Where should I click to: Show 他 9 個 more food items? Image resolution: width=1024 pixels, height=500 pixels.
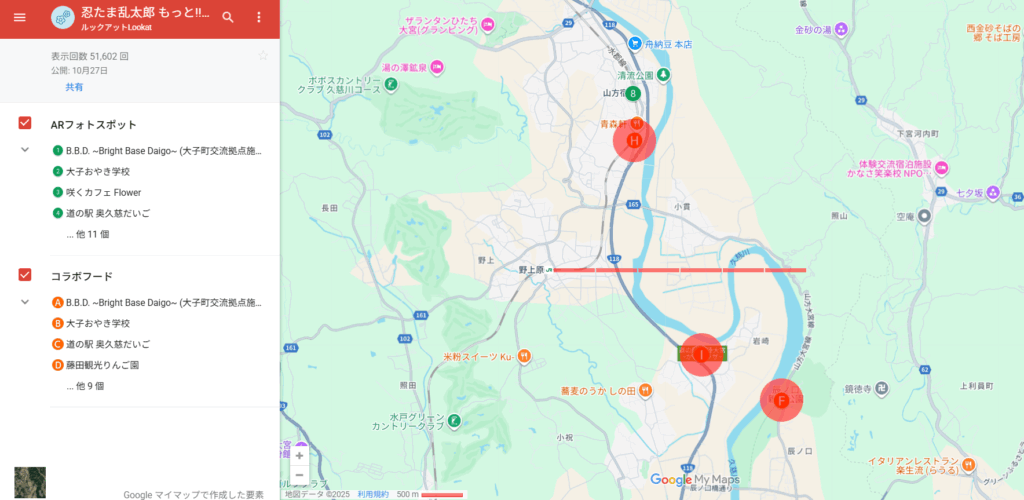coord(85,386)
